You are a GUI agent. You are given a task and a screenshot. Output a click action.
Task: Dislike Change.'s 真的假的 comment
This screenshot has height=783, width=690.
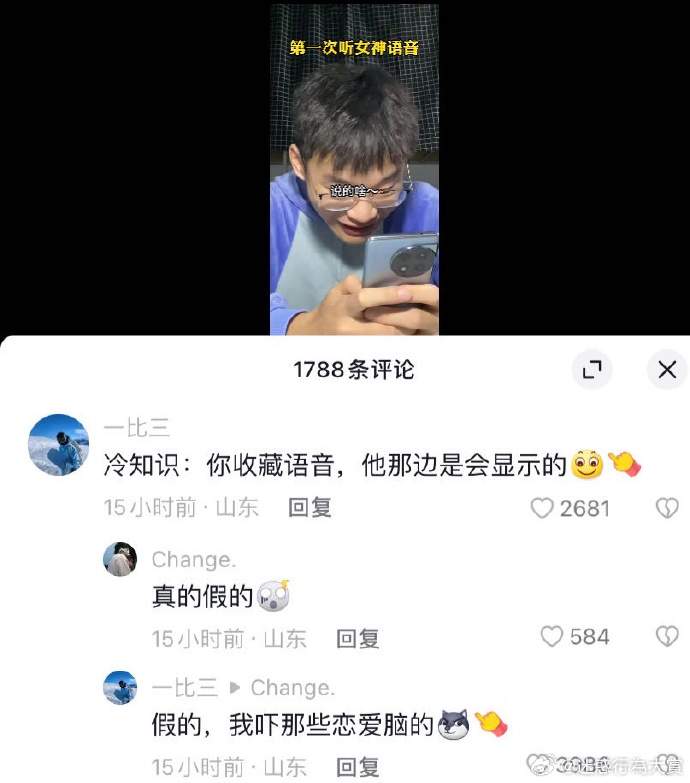coord(666,636)
